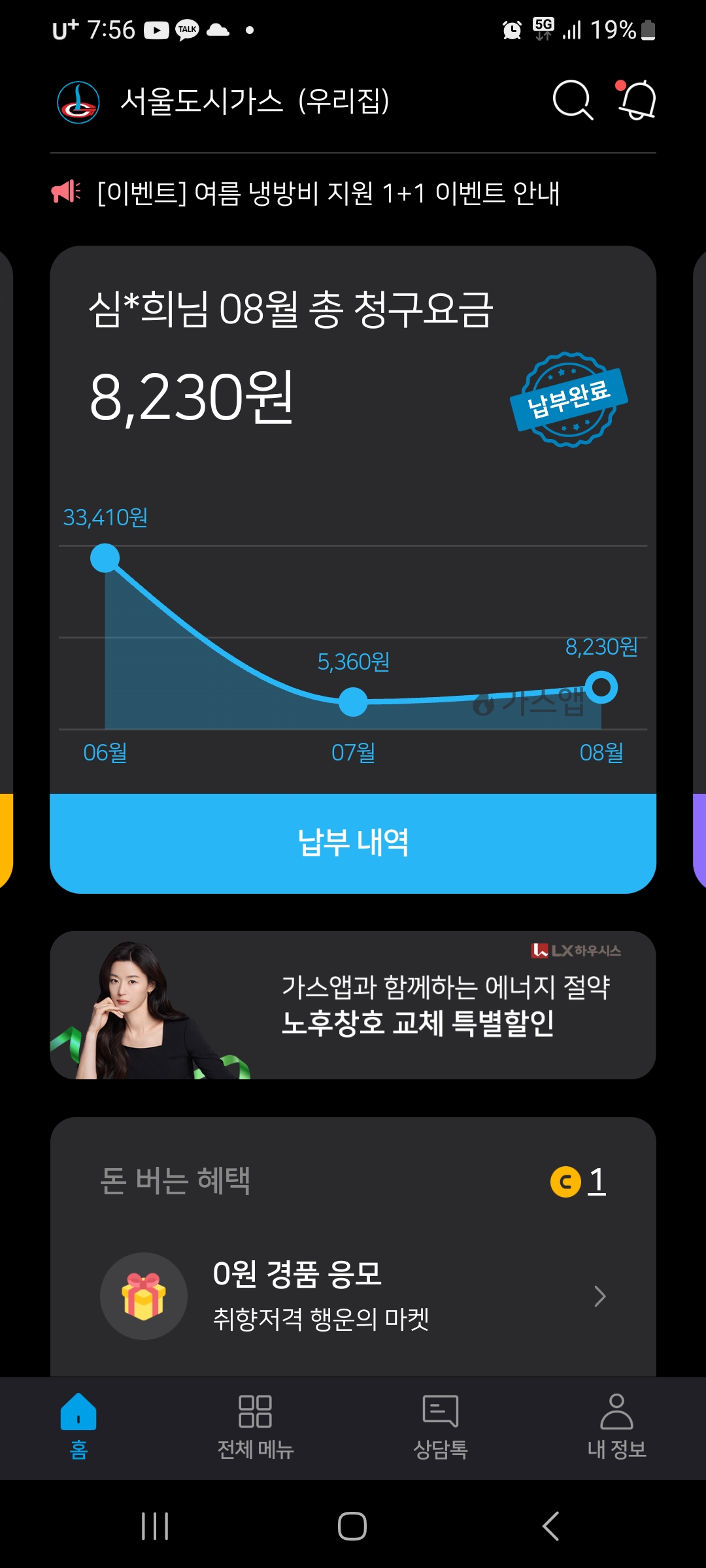Screen dimensions: 706x1568
Task: Open 0원 경품 응모 row
Action: 353,1296
